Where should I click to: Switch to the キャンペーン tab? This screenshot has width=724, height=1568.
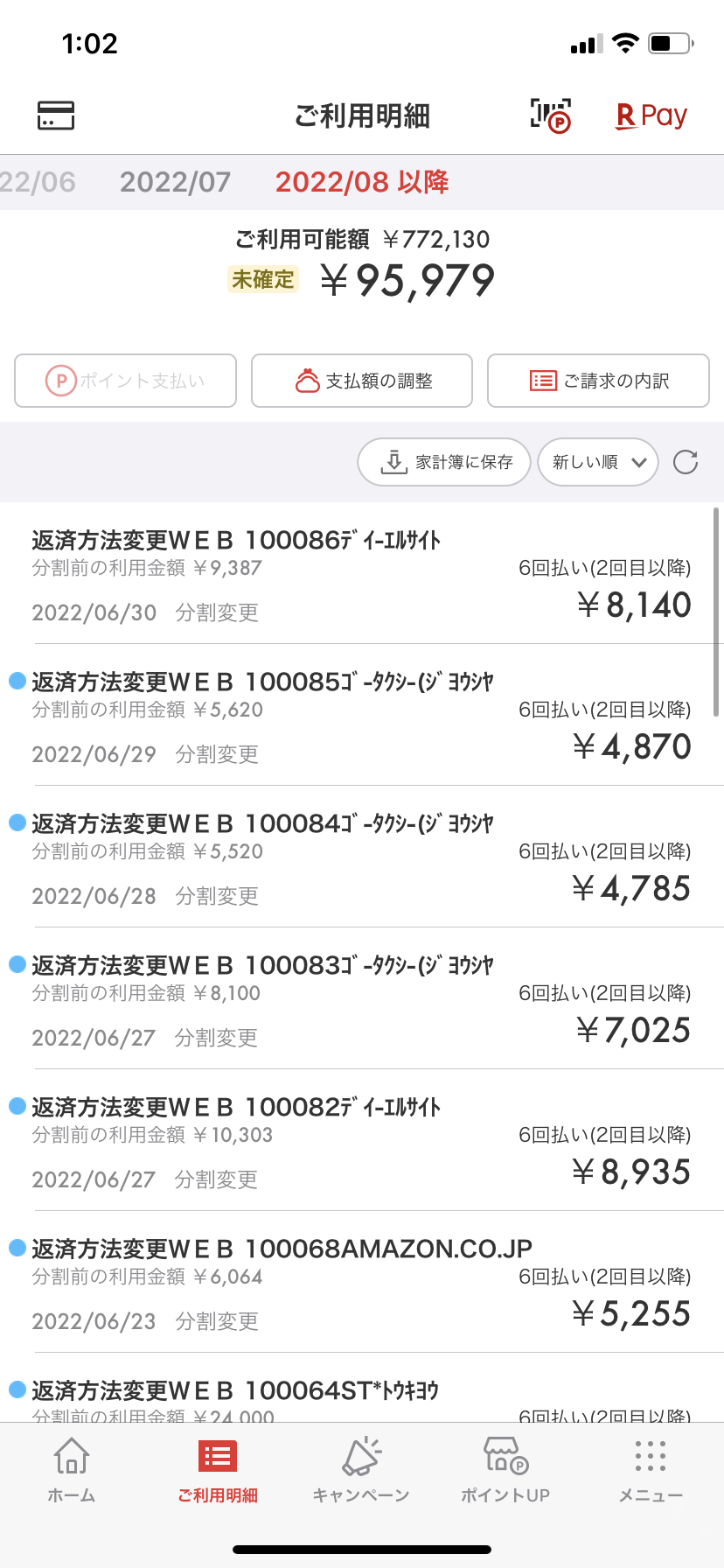click(x=361, y=1470)
